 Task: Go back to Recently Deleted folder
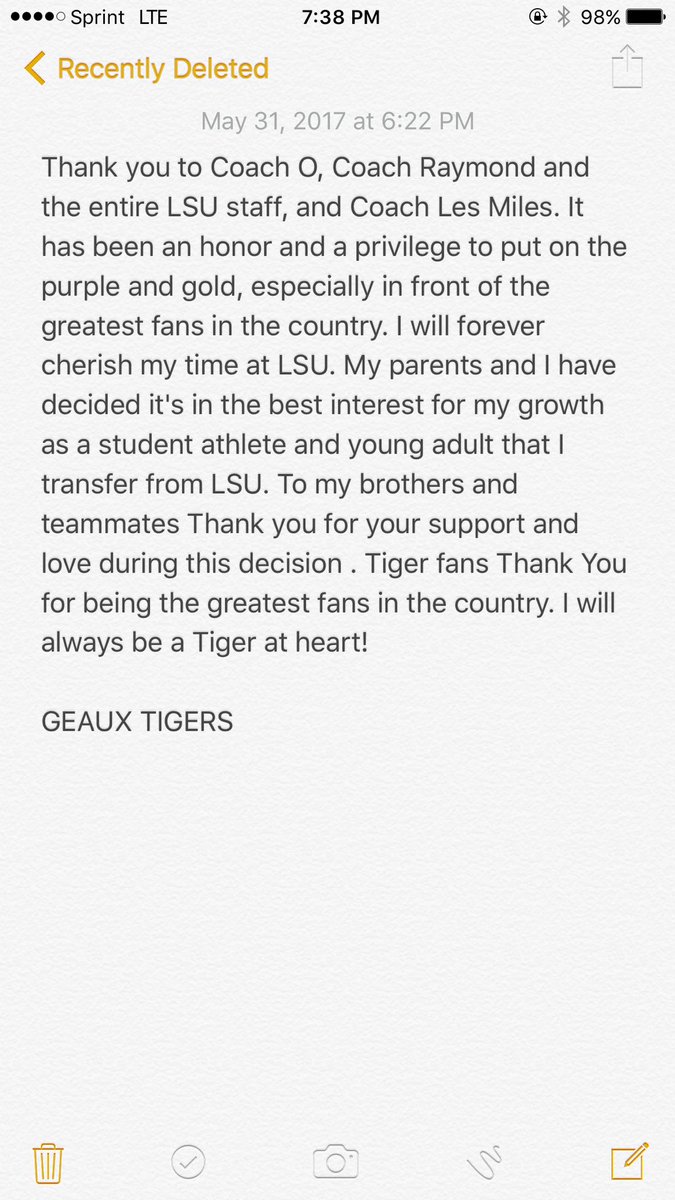click(146, 69)
